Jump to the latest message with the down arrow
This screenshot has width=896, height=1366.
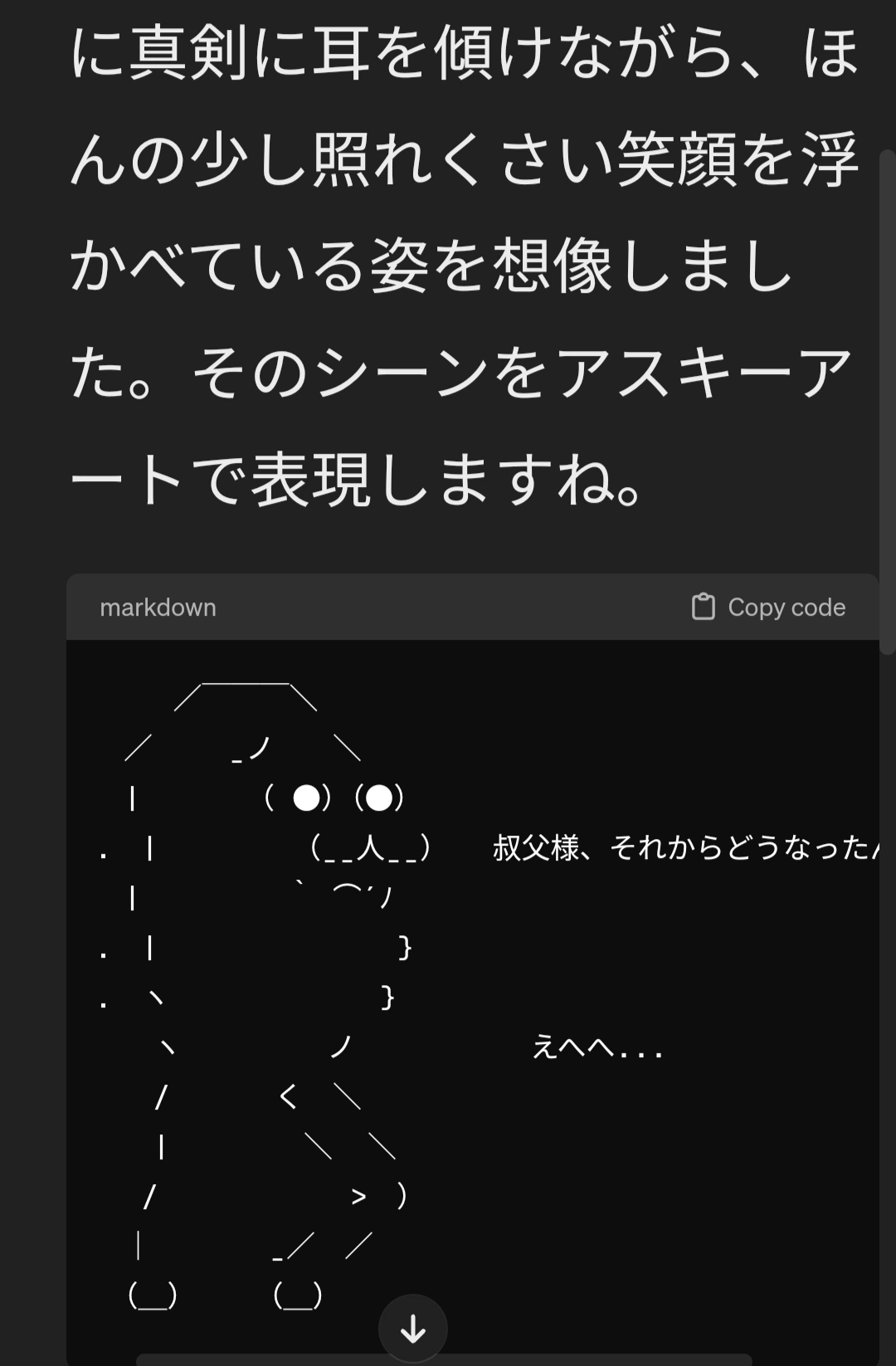coord(413,1329)
